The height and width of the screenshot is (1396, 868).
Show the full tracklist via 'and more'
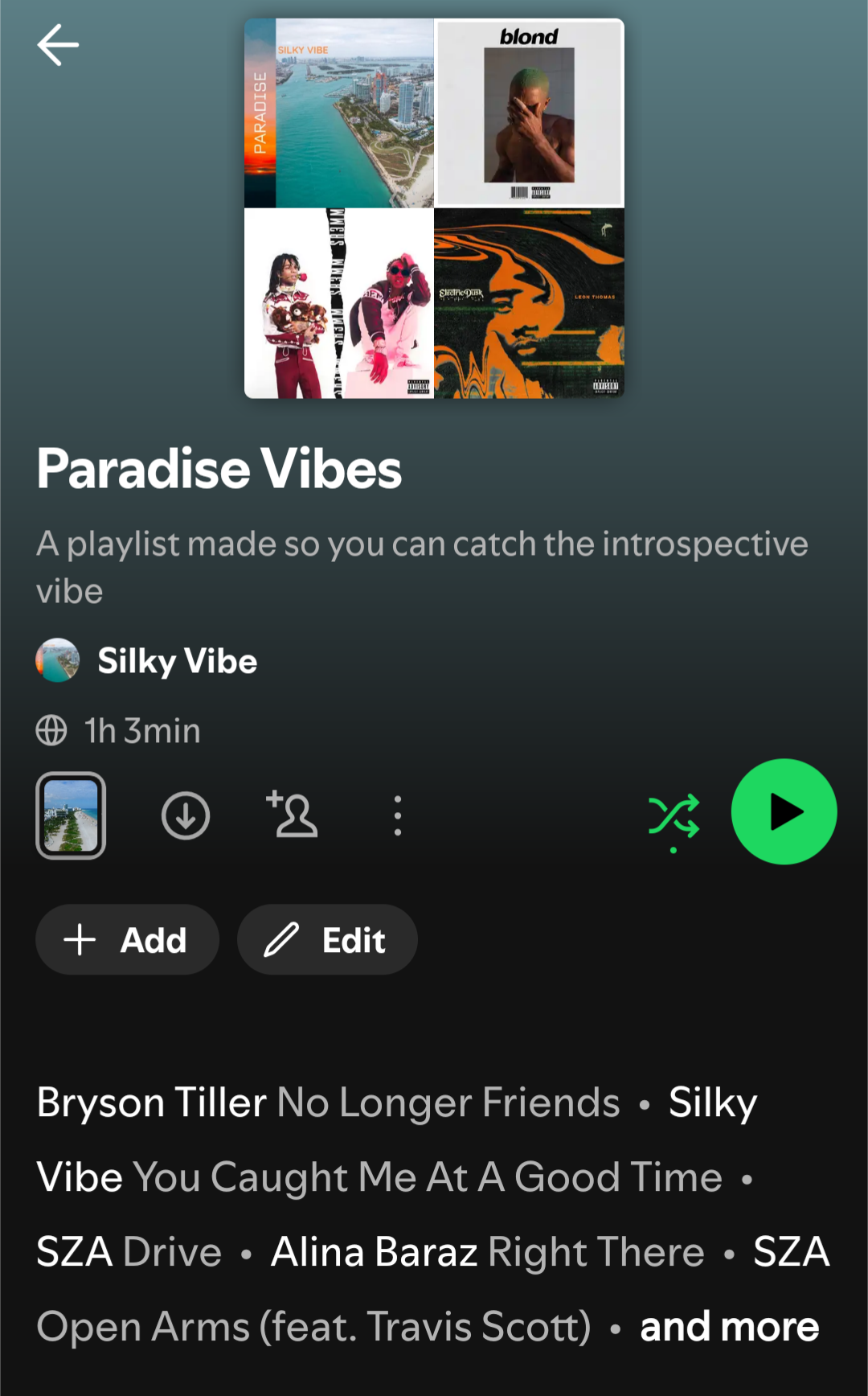pyautogui.click(x=729, y=1327)
